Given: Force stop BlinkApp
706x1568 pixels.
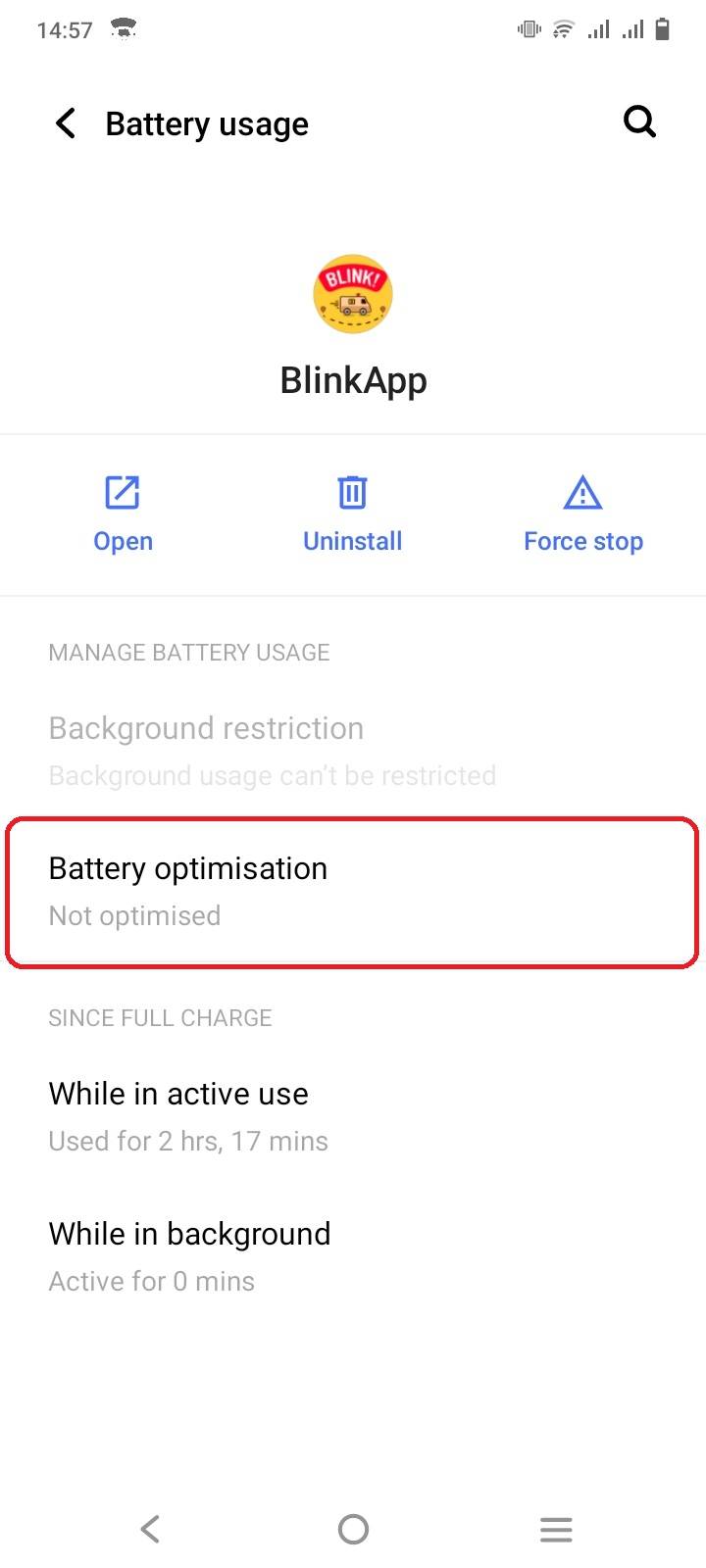Looking at the screenshot, I should click(x=582, y=514).
